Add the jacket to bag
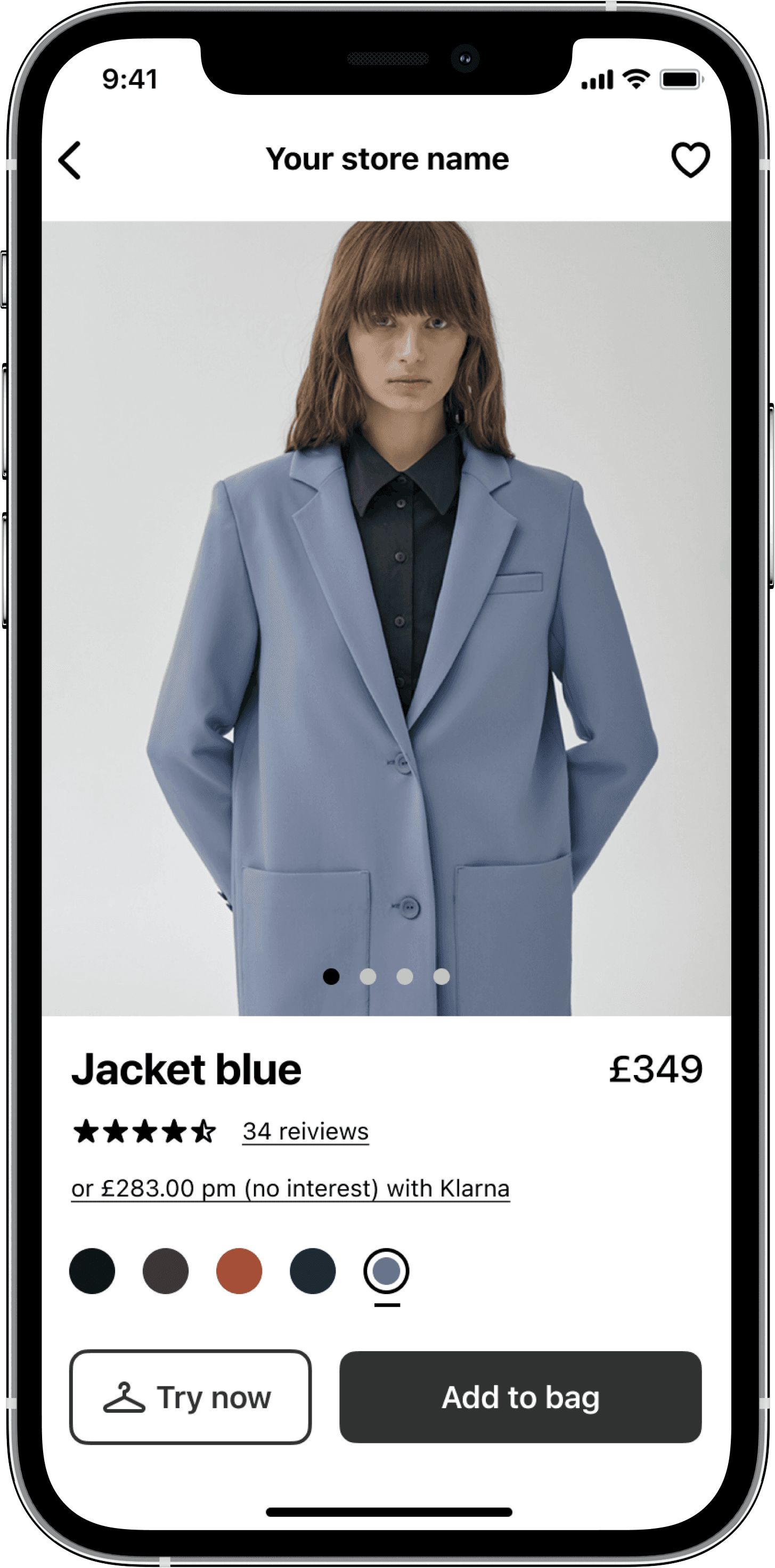 click(520, 1397)
